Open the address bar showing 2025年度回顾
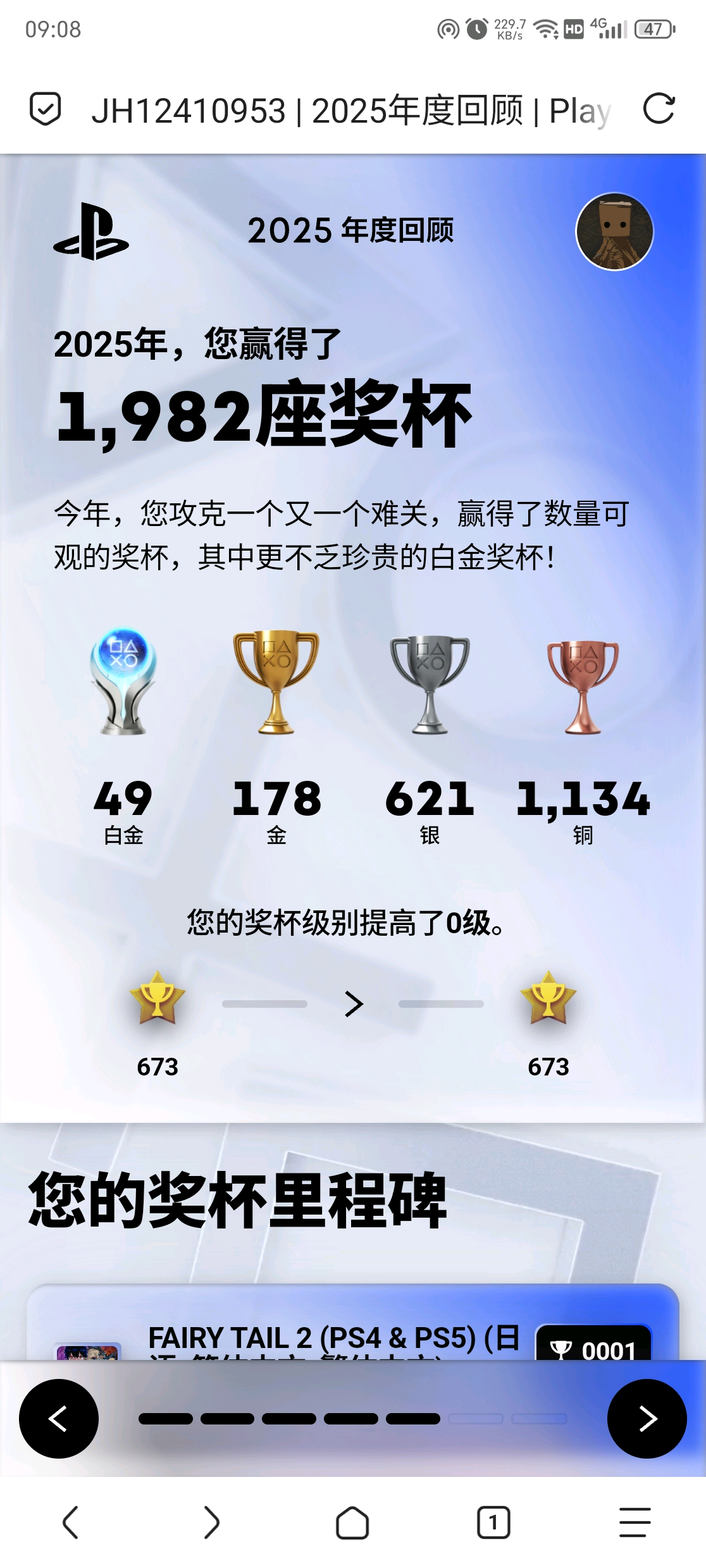This screenshot has width=706, height=1568. tap(351, 111)
